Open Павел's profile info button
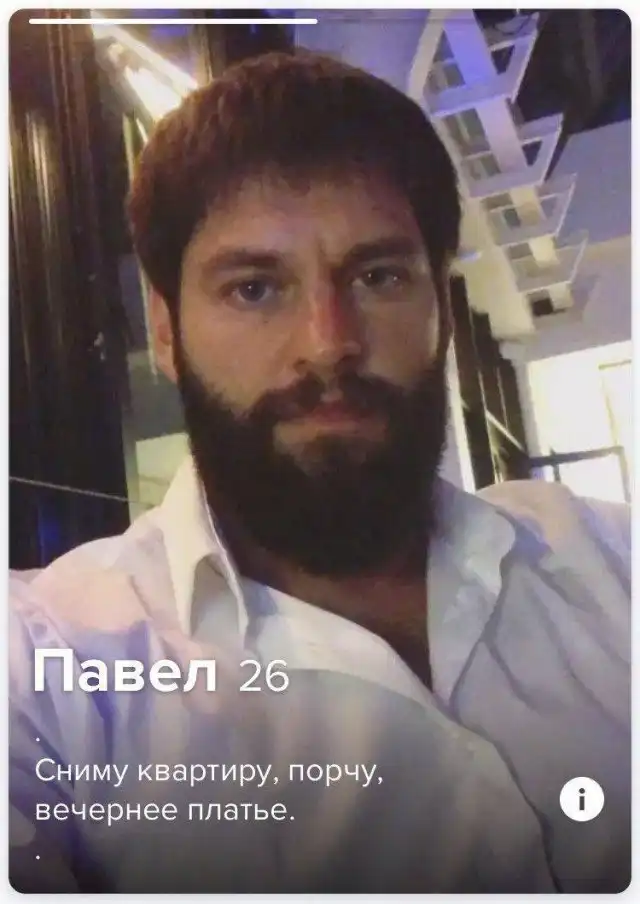Screen dimensions: 640x904 click(x=581, y=798)
